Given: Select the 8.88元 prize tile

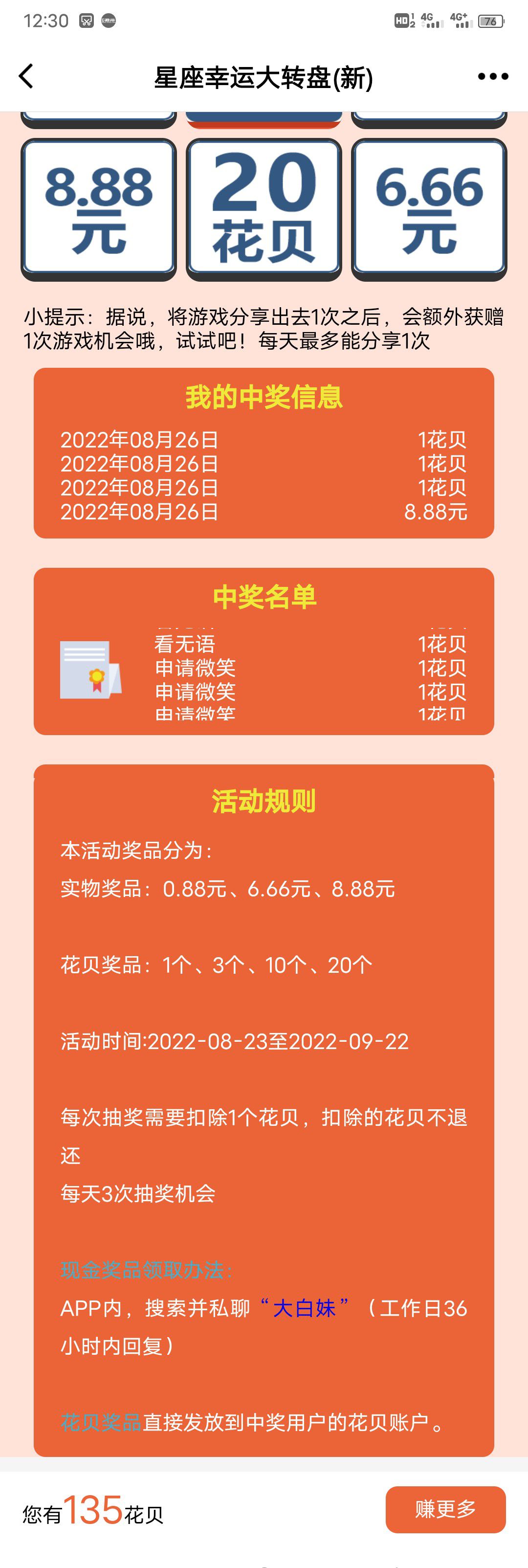Looking at the screenshot, I should (x=99, y=209).
